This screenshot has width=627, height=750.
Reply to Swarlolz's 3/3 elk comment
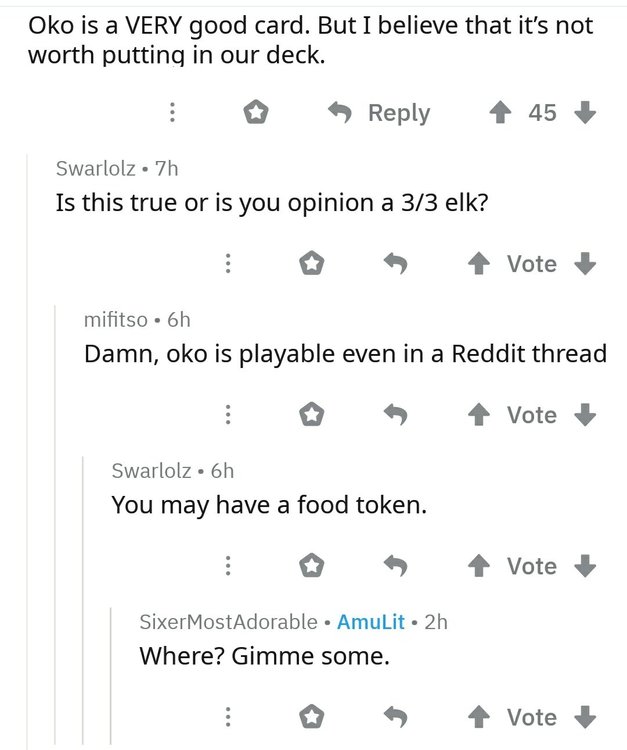[398, 264]
